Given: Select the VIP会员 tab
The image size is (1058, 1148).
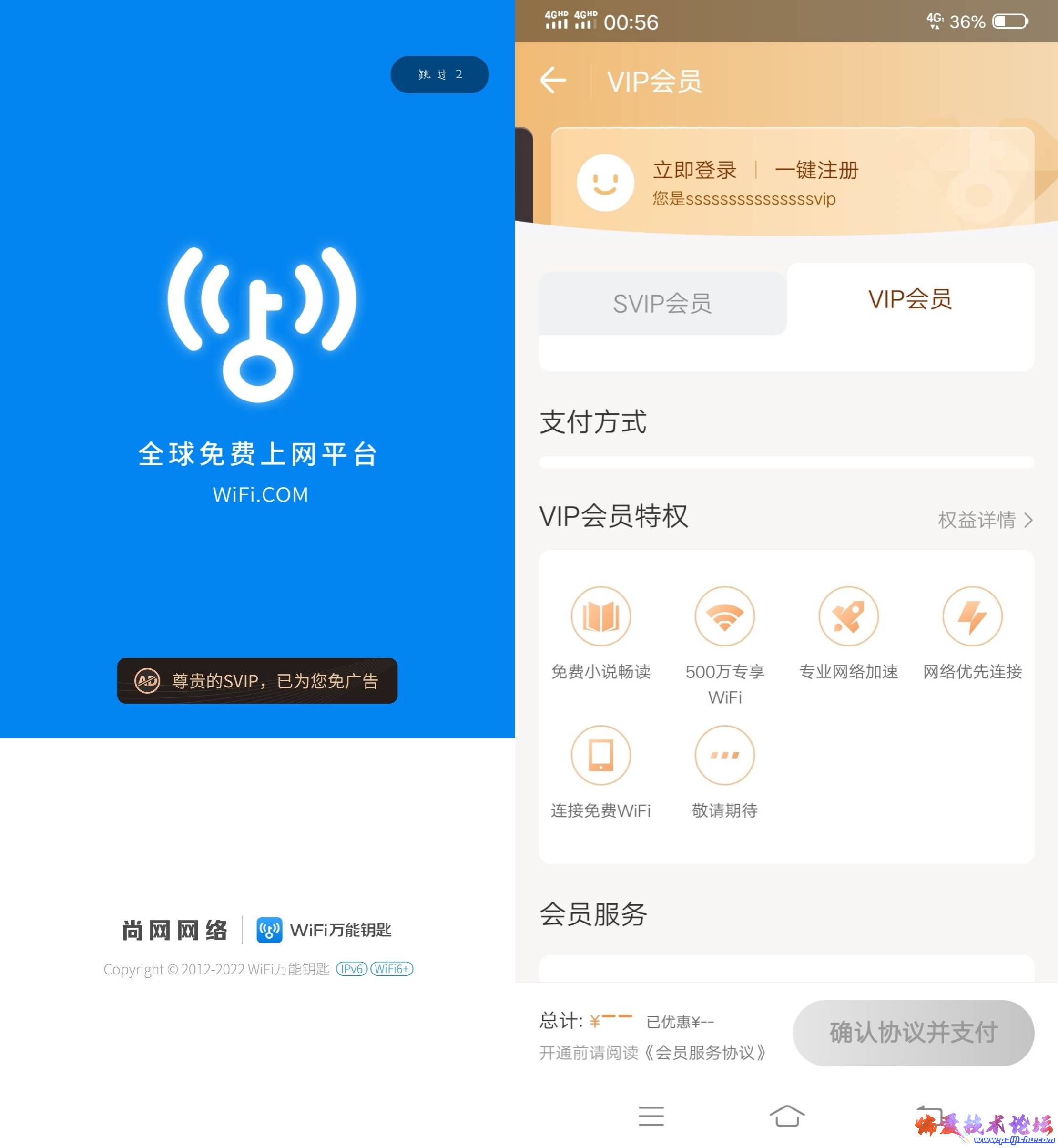Looking at the screenshot, I should pyautogui.click(x=909, y=299).
